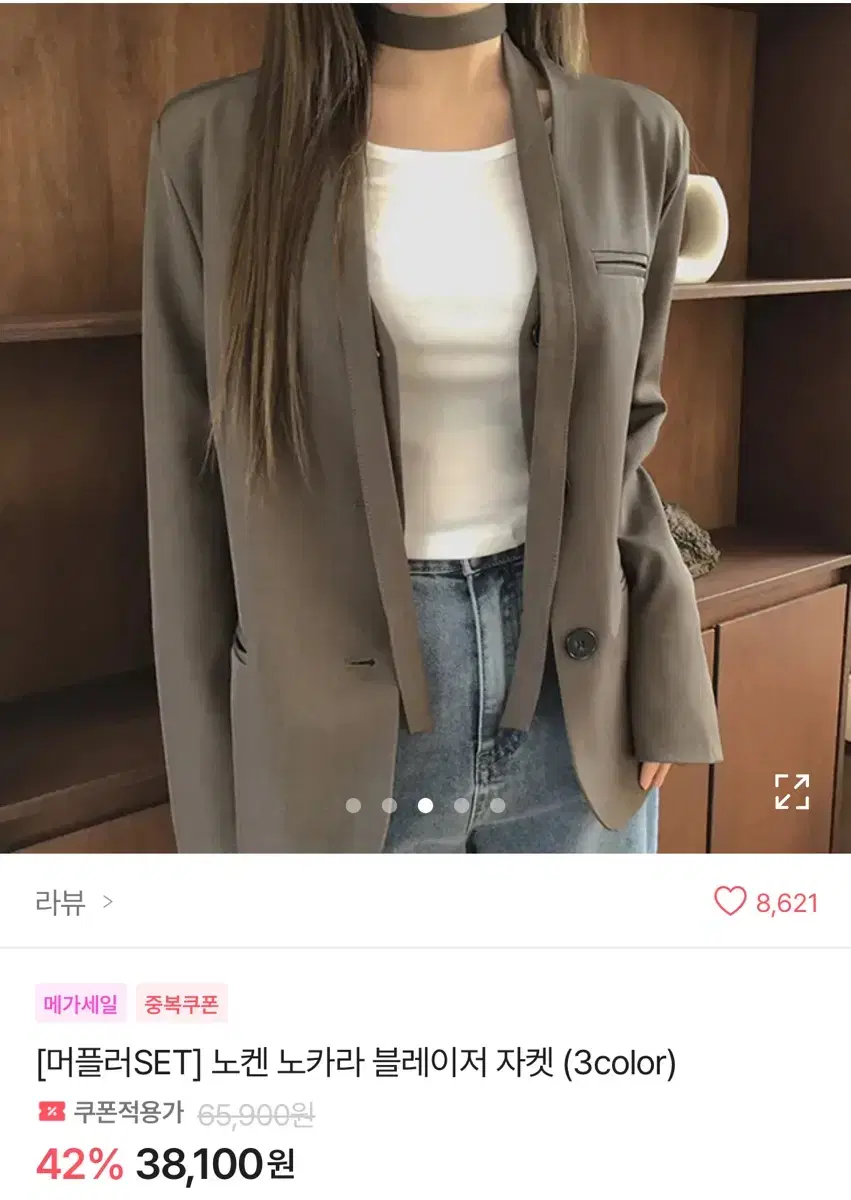Viewport: 851px width, 1200px height.
Task: Open the 라뷰 seller shop
Action: [61, 902]
